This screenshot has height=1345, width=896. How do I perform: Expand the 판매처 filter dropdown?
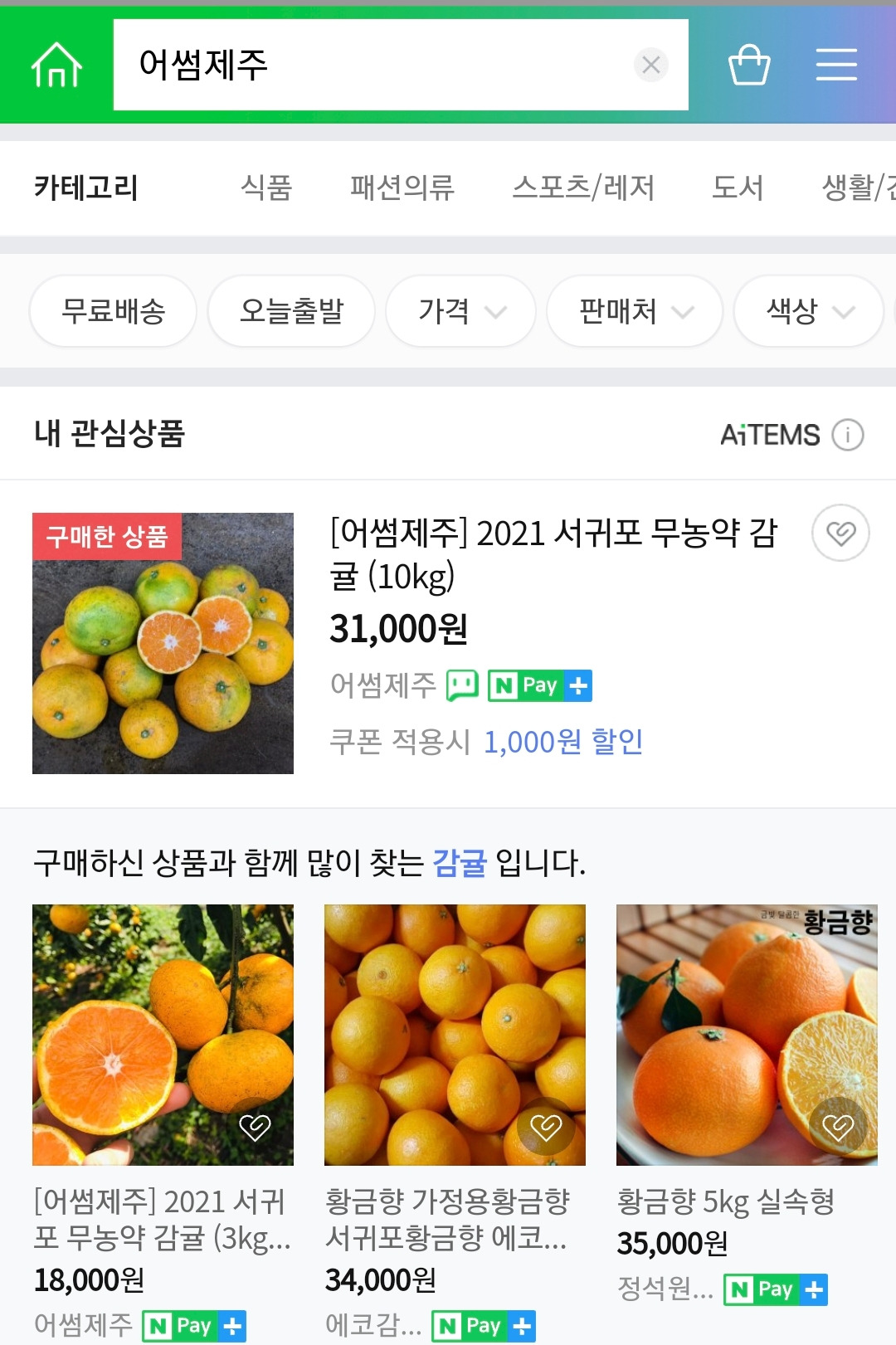point(635,311)
